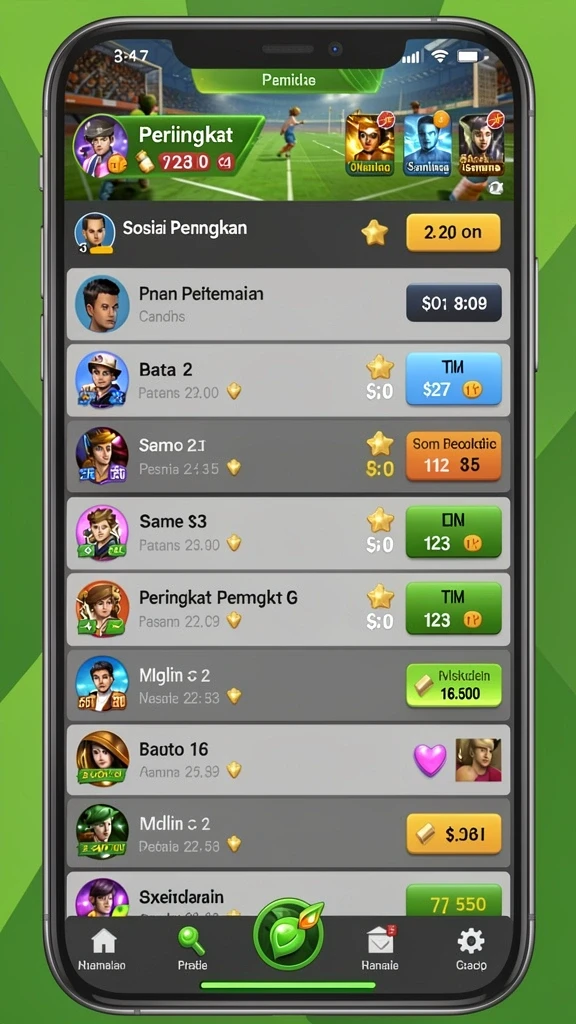
Task: Open the Peringkat Pemgkt G row
Action: pos(288,609)
